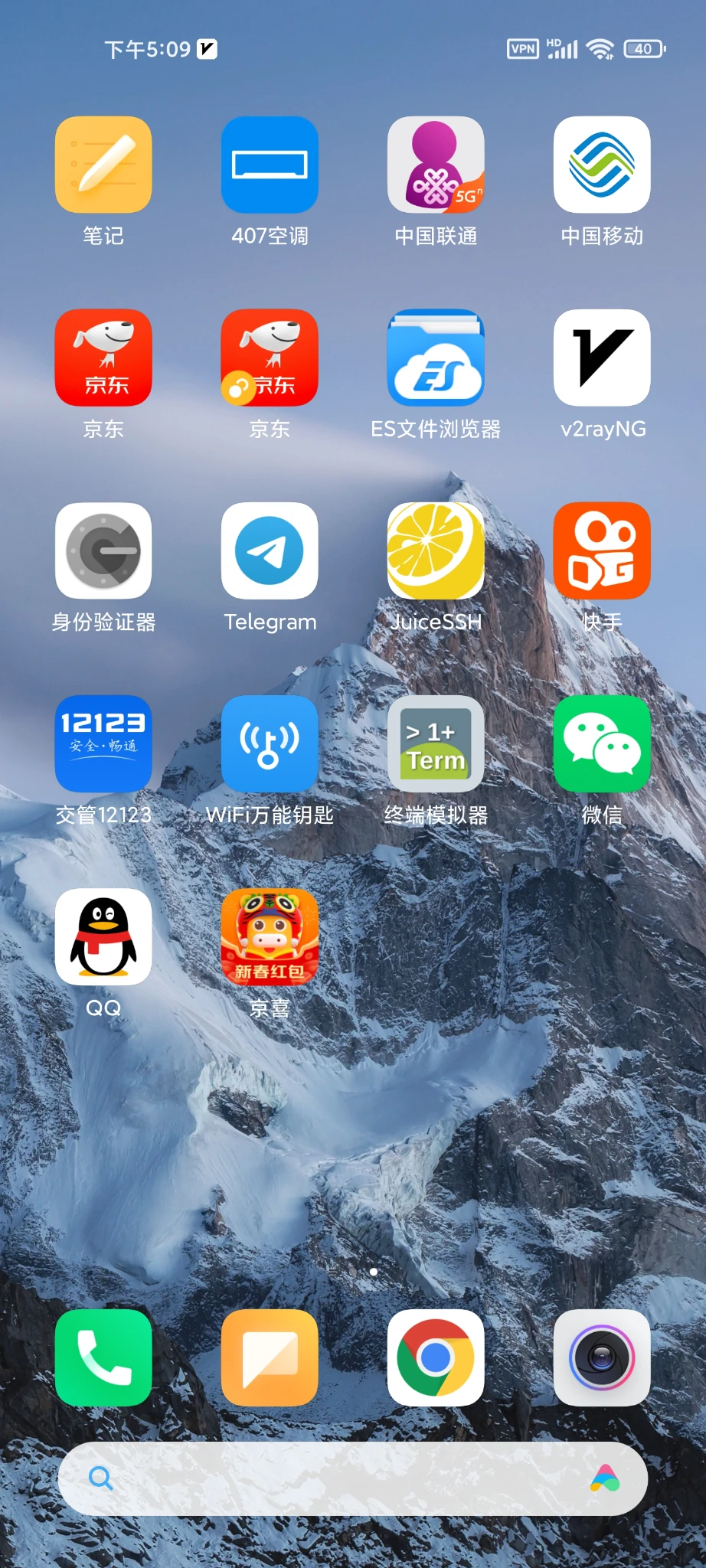Launch the QQ app
Image resolution: width=706 pixels, height=1568 pixels.
(x=103, y=936)
